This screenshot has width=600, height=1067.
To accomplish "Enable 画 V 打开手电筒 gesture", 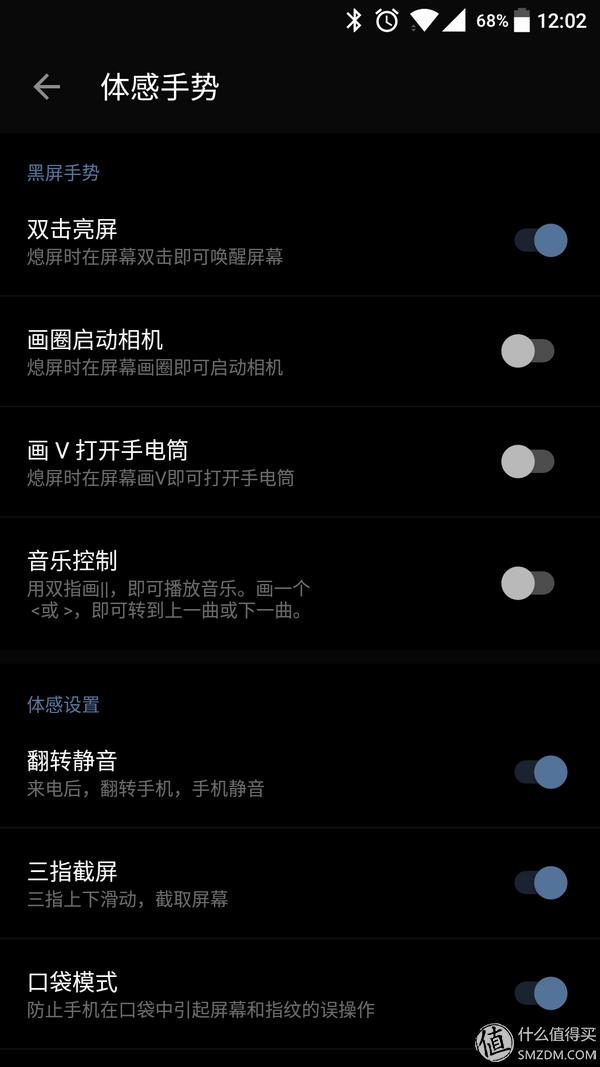I will (x=528, y=462).
